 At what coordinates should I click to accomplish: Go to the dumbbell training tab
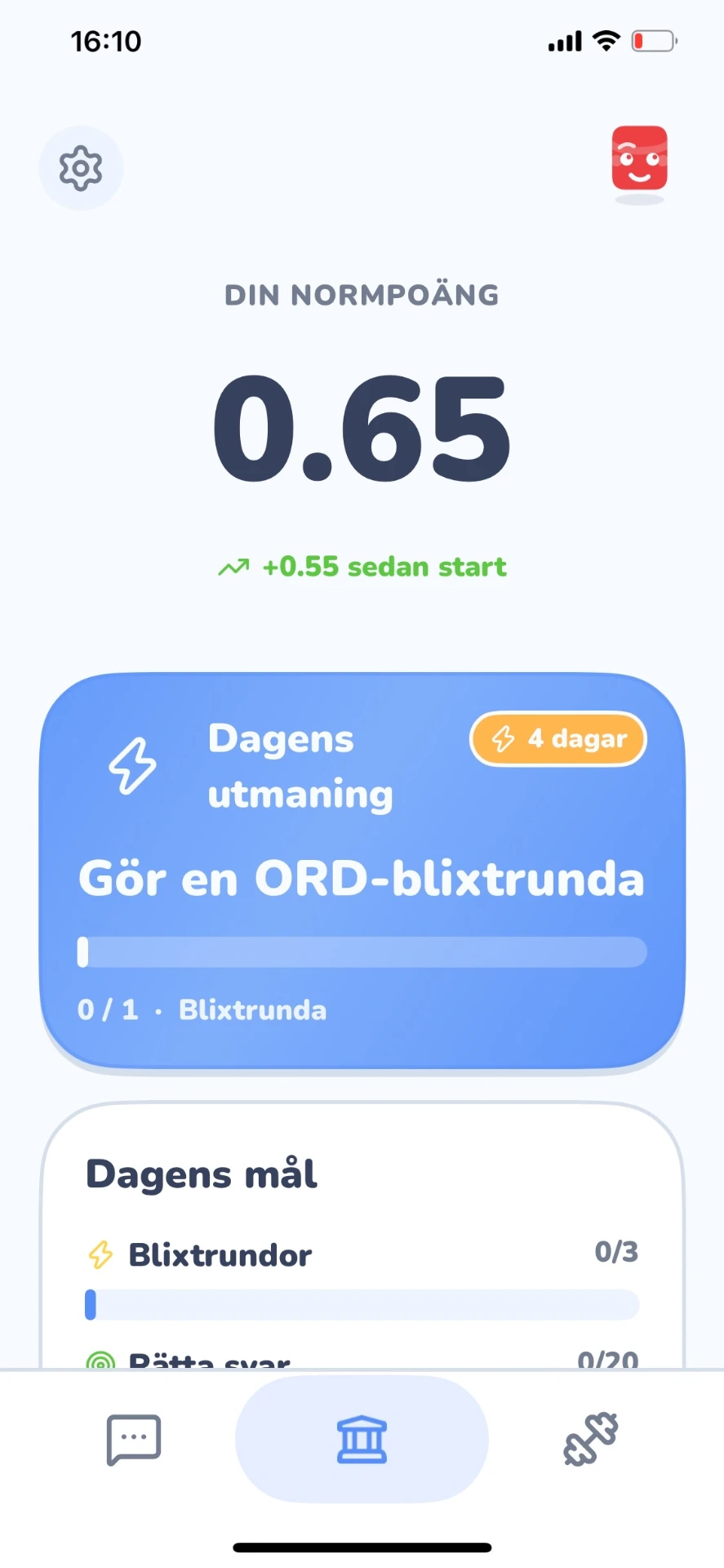point(590,1439)
